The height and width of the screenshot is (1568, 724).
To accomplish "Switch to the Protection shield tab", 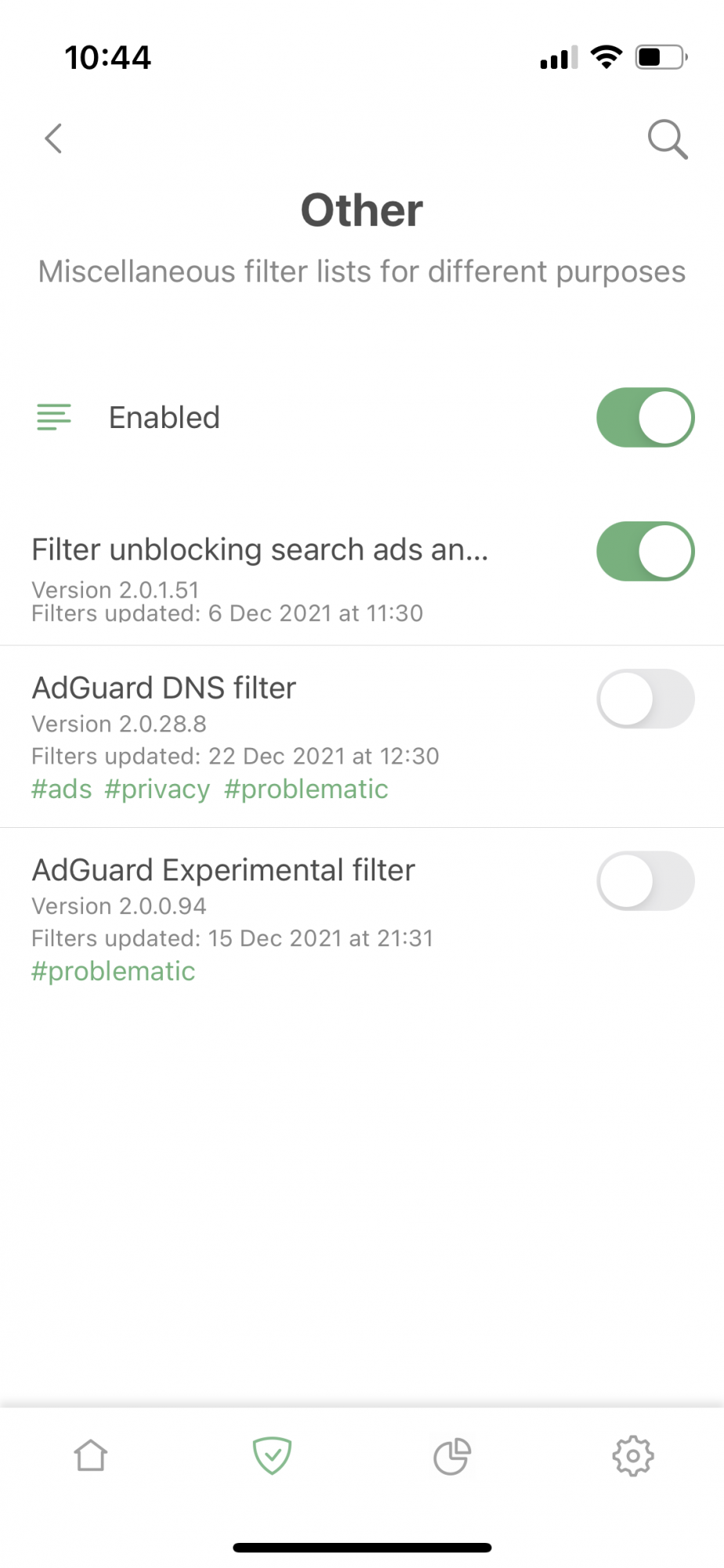I will pyautogui.click(x=272, y=1456).
